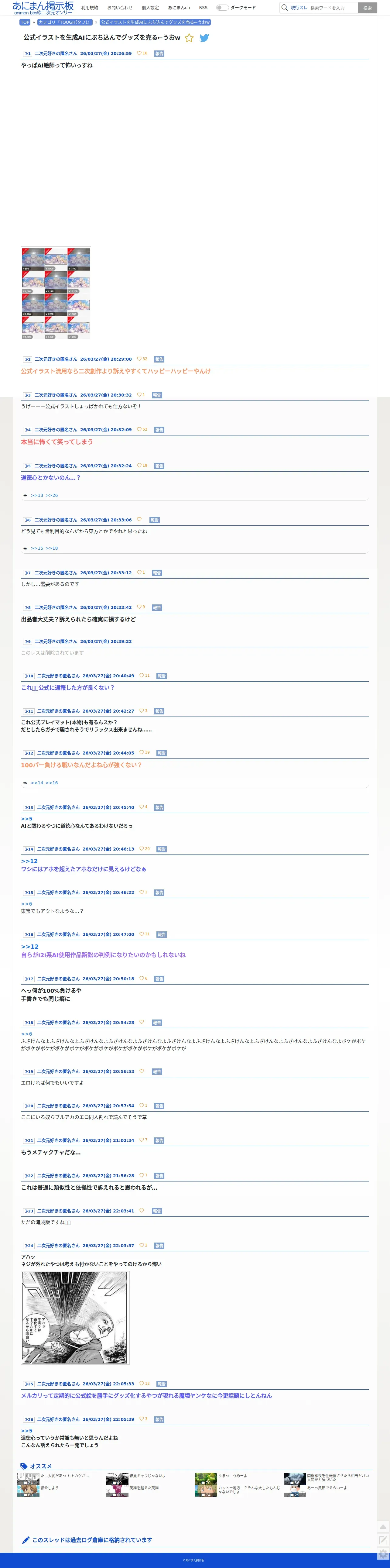Screen dimensions: 390x1568
Task: Open the goods image grid in post 1
Action: pyautogui.click(x=56, y=293)
